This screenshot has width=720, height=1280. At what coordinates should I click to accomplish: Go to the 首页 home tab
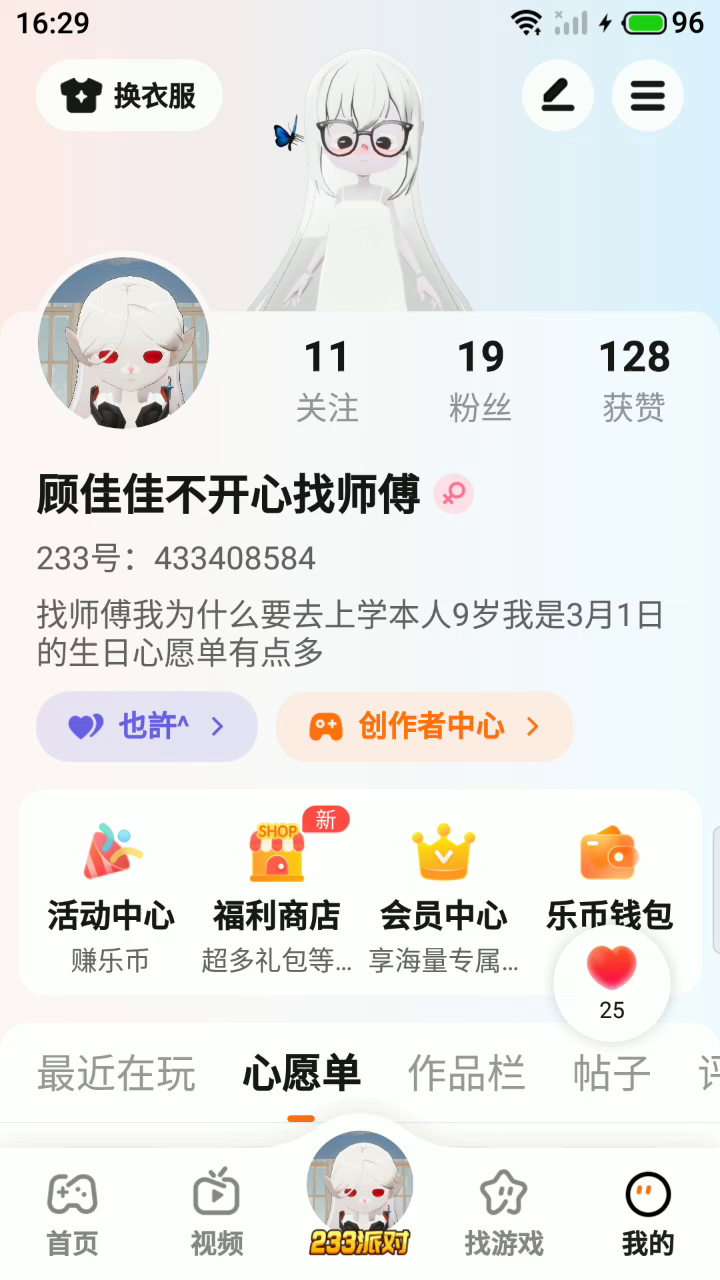(72, 1214)
